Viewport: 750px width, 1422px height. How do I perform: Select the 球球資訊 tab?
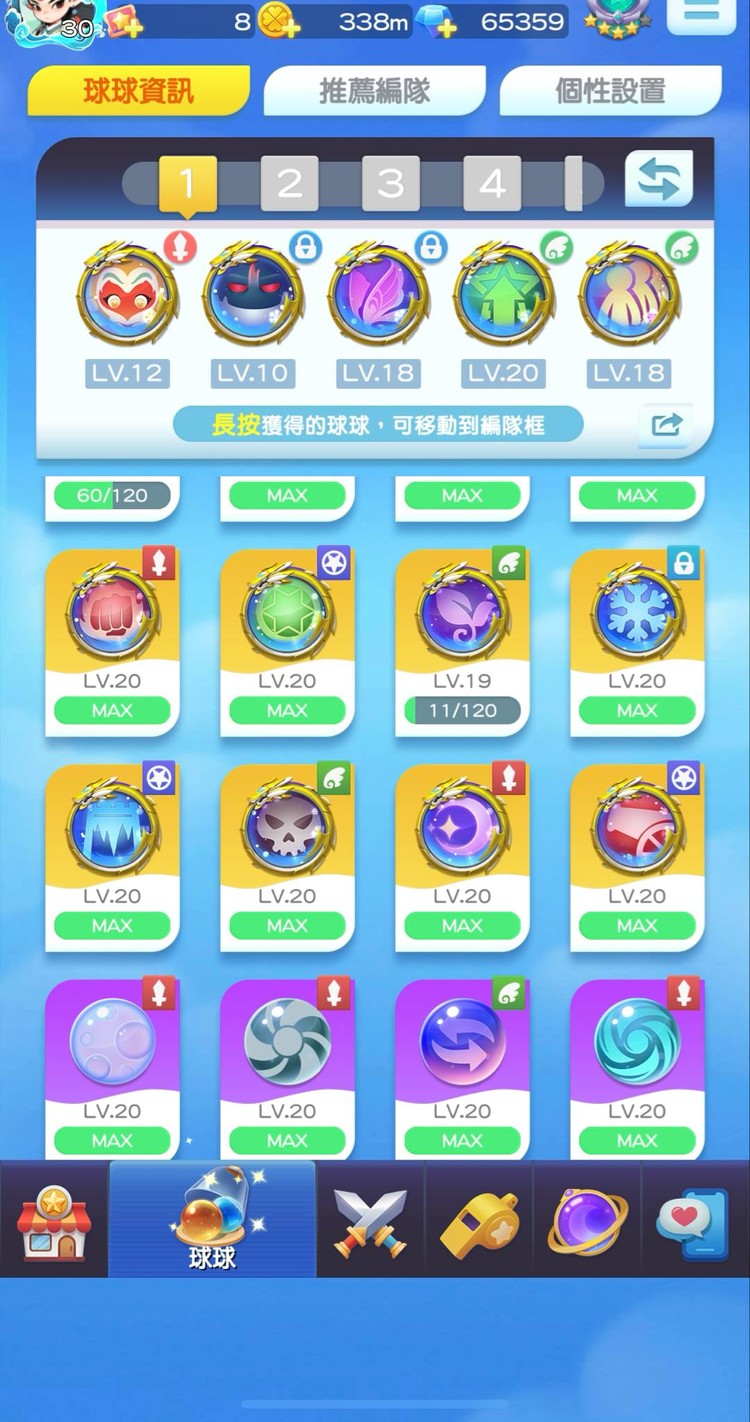(138, 91)
